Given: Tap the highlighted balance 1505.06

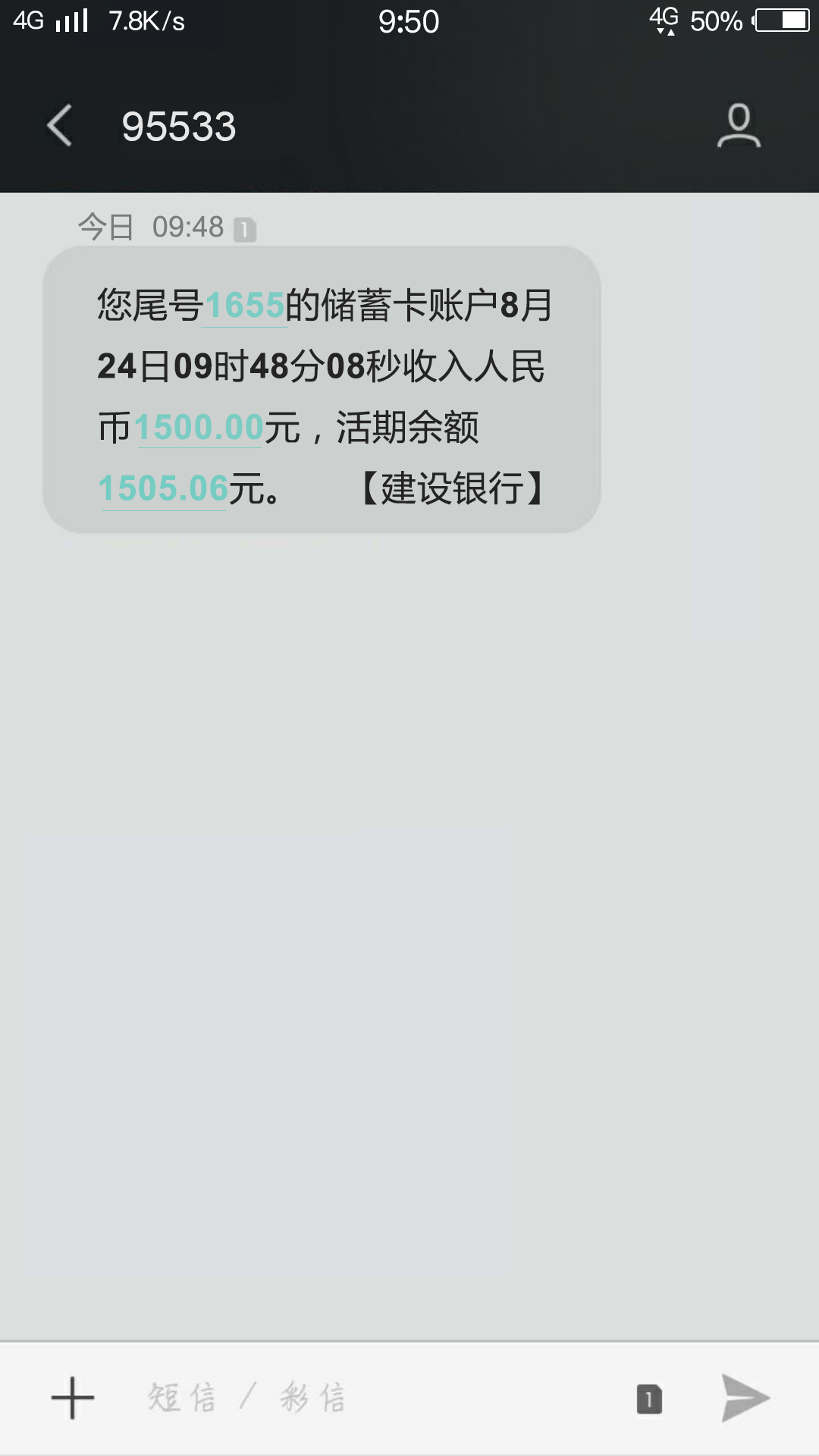Looking at the screenshot, I should coord(164,488).
